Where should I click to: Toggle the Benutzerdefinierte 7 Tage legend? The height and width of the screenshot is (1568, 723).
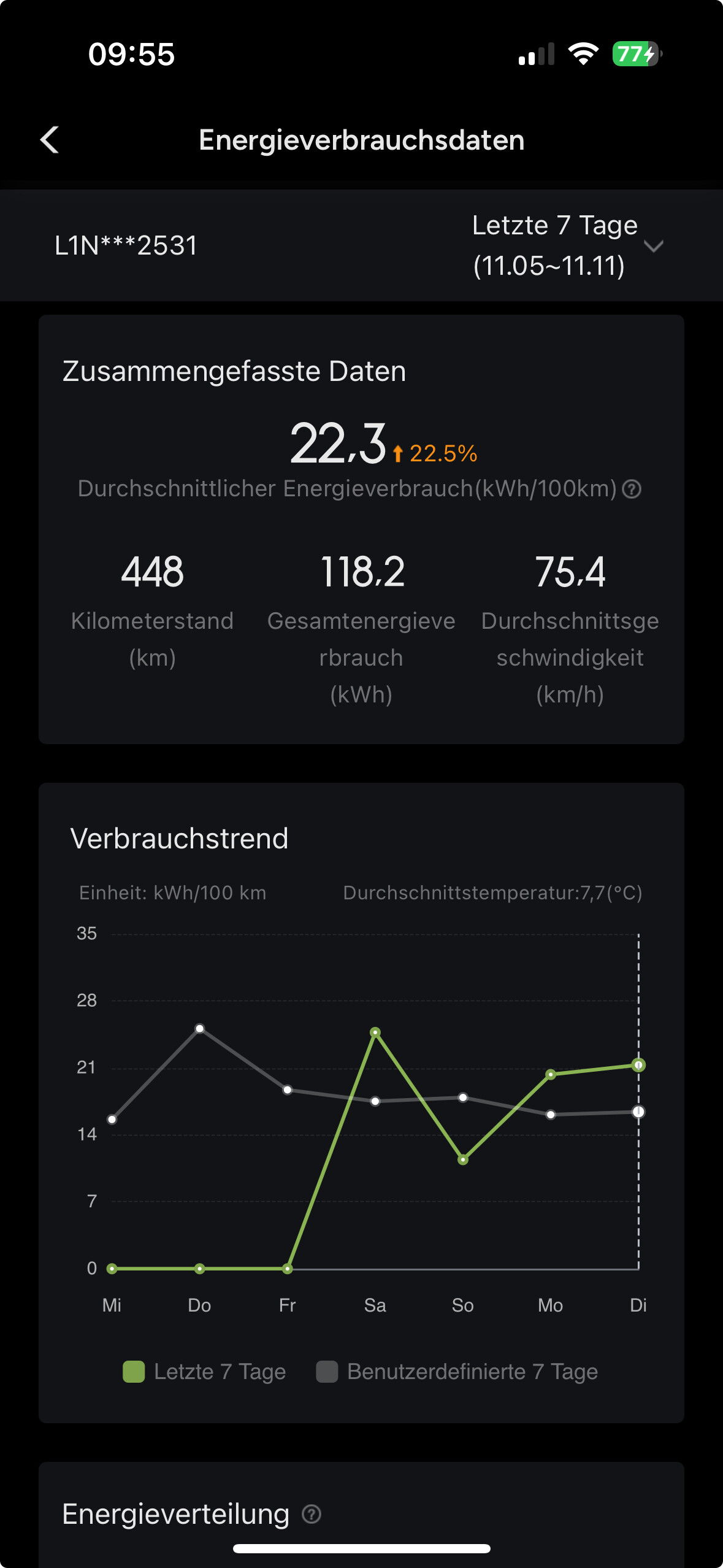457,1372
